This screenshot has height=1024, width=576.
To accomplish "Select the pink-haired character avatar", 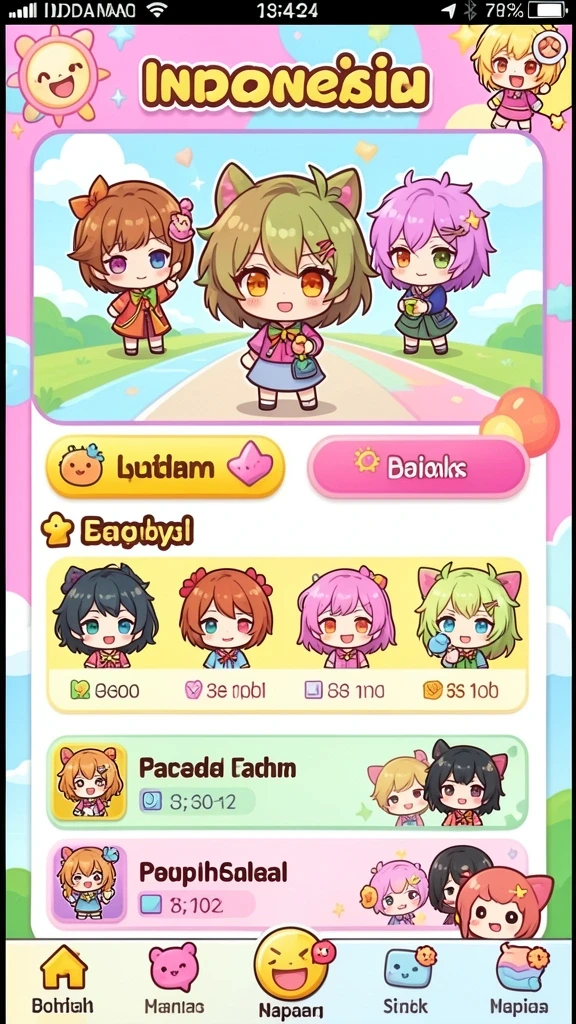I will (346, 617).
